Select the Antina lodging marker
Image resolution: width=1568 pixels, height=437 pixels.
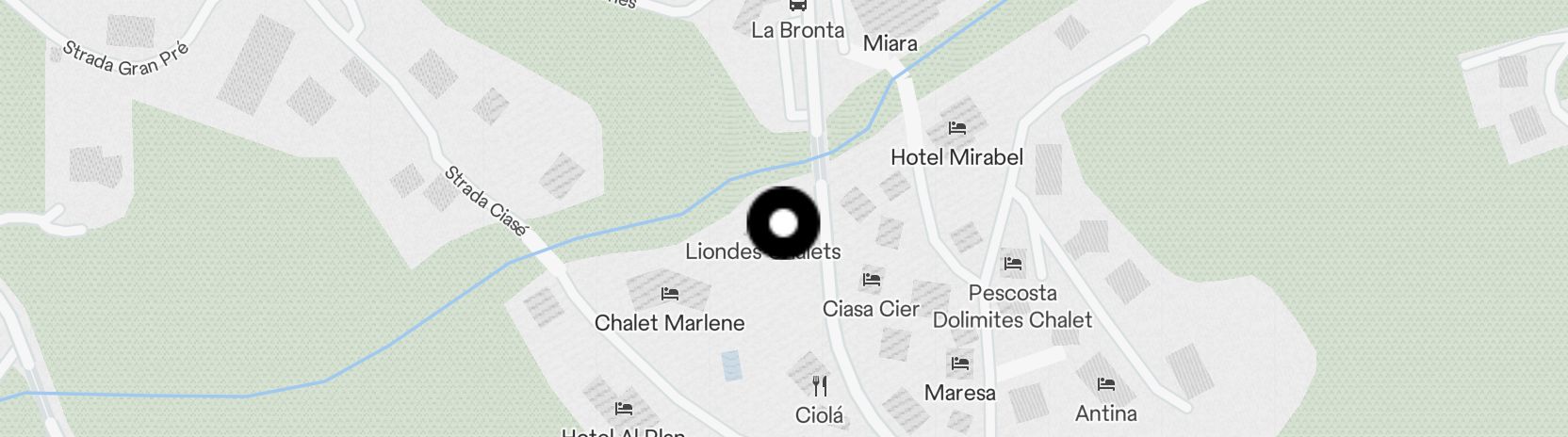click(x=1106, y=384)
